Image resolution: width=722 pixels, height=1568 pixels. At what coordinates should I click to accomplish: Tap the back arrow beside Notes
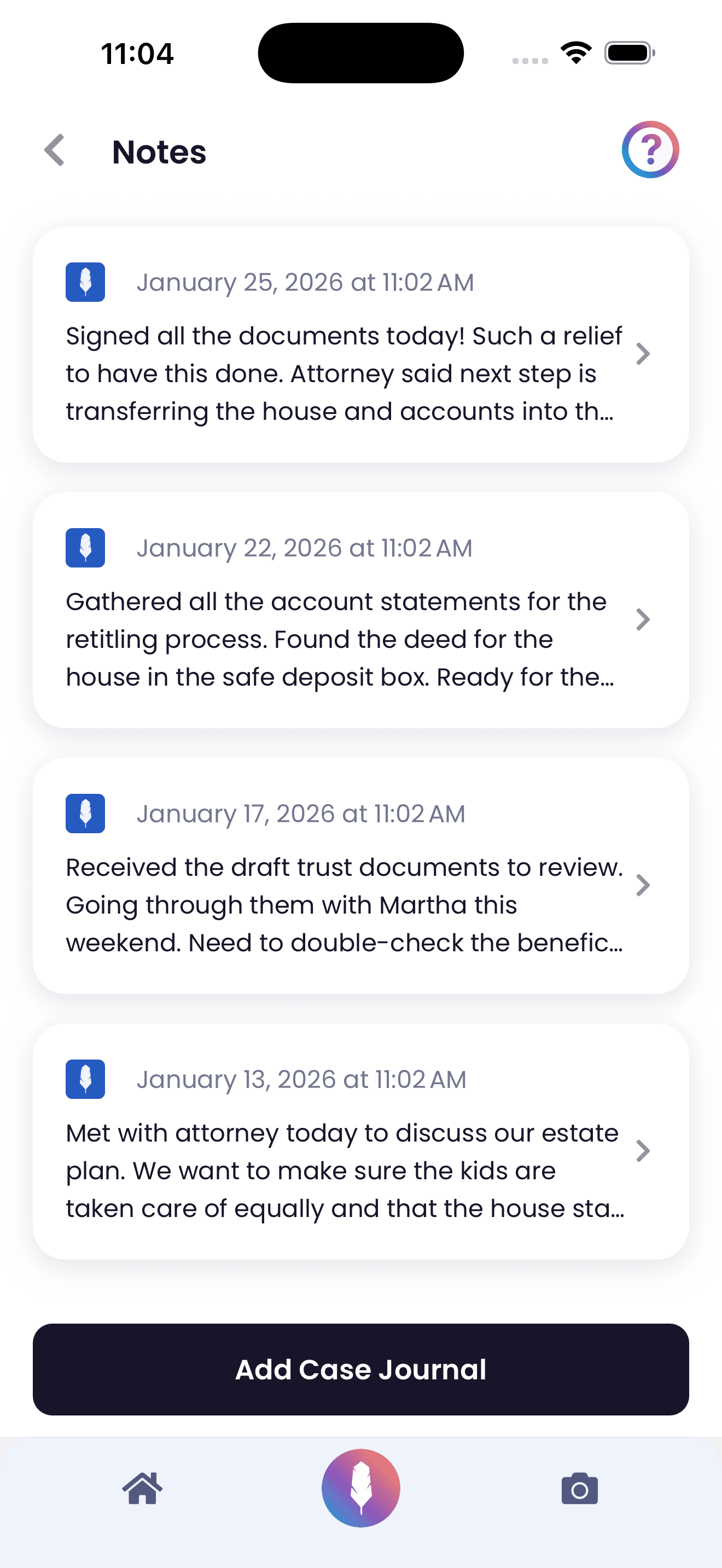click(x=55, y=150)
